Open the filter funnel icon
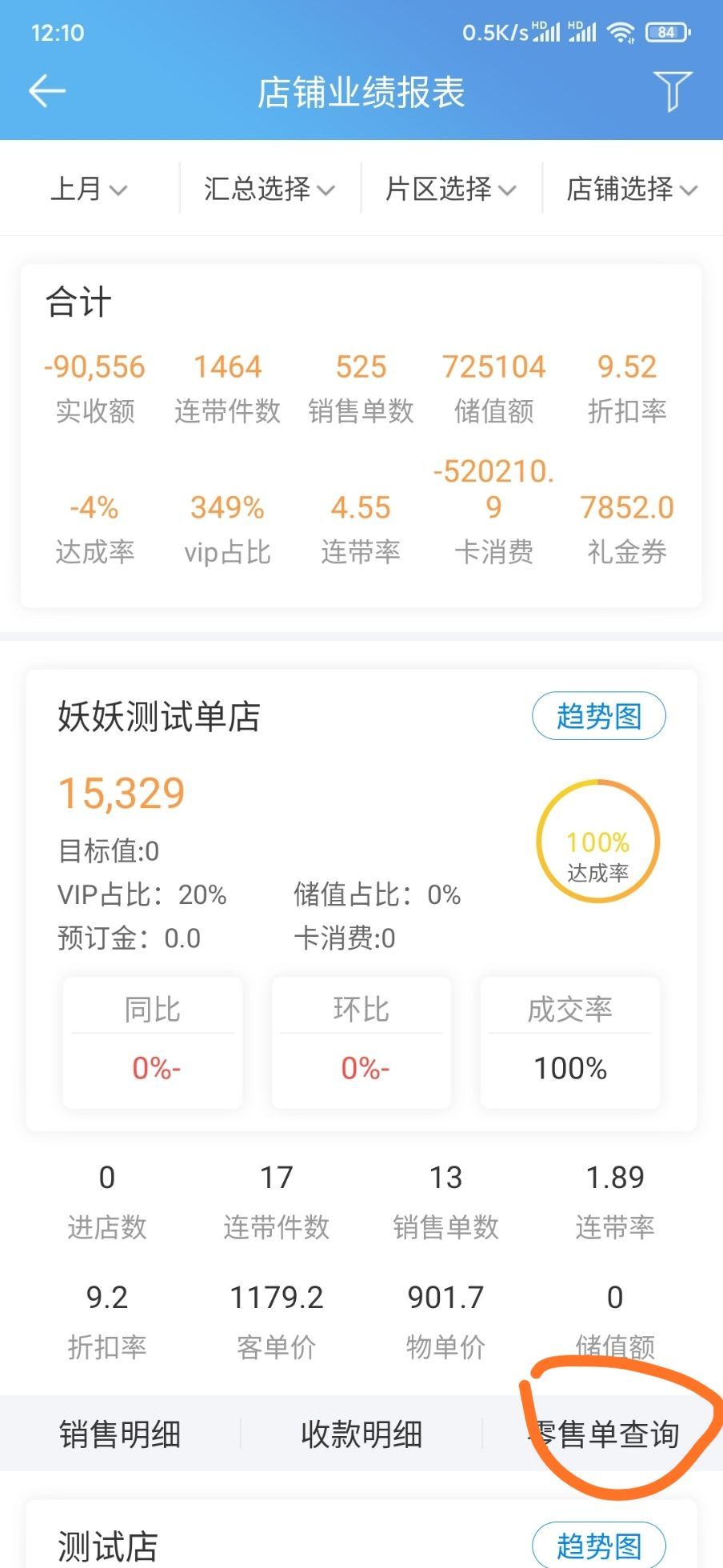The height and width of the screenshot is (1568, 723). (672, 91)
